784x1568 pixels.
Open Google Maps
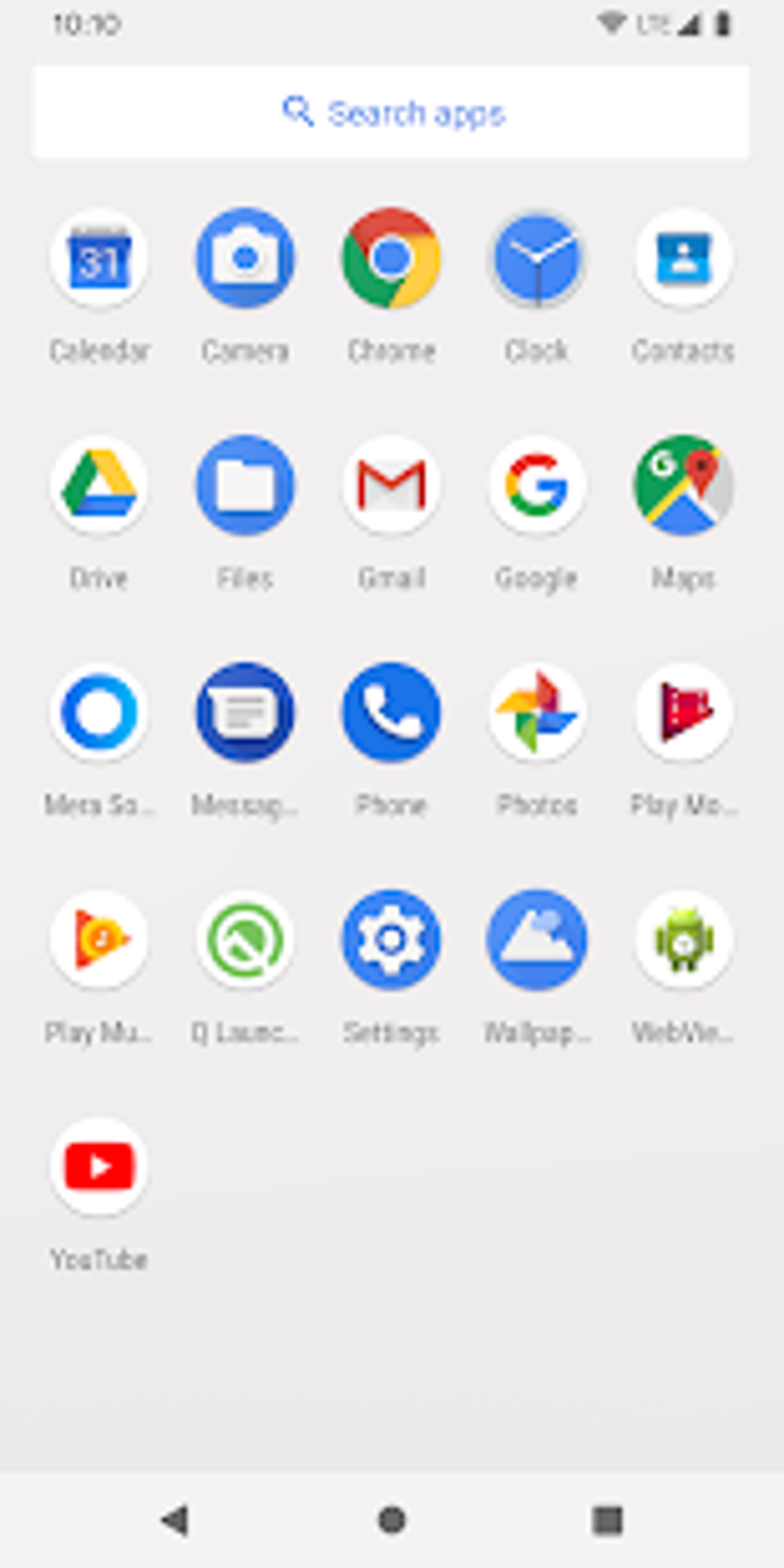(x=683, y=484)
